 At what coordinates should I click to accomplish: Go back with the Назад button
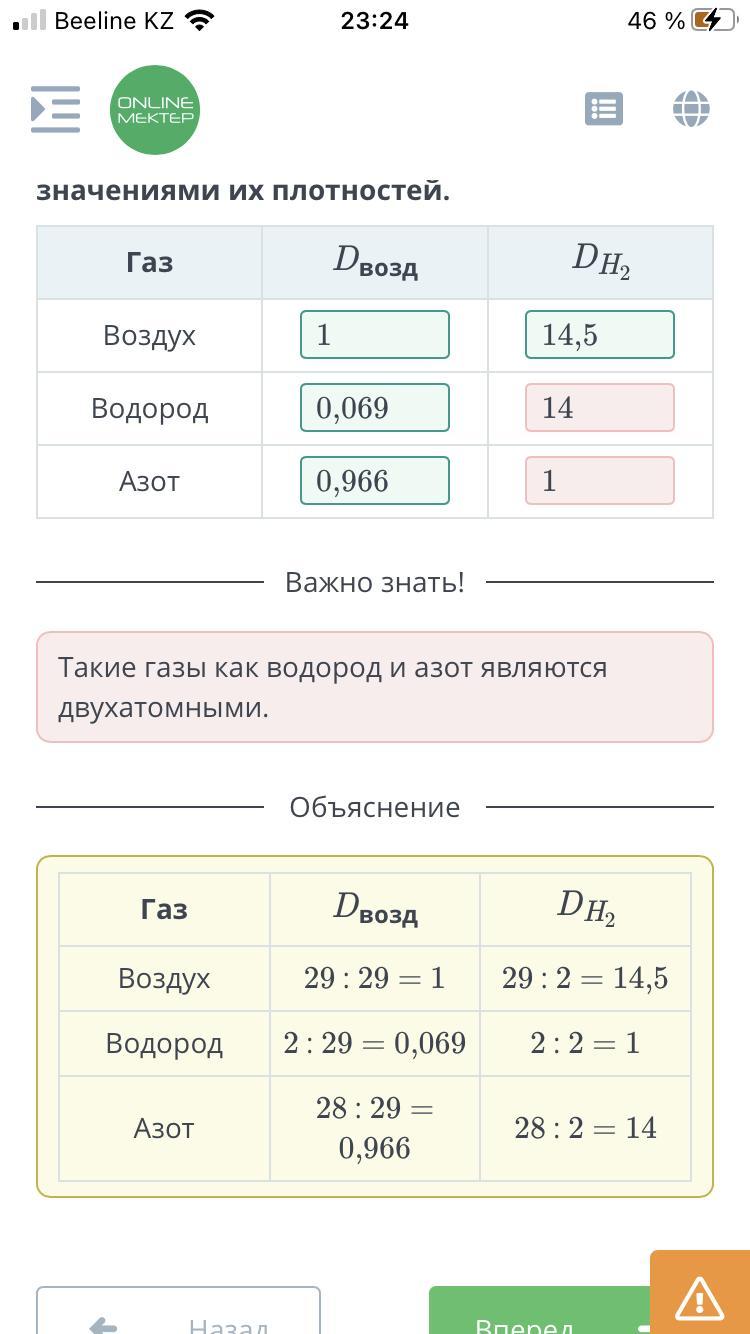(x=178, y=1311)
